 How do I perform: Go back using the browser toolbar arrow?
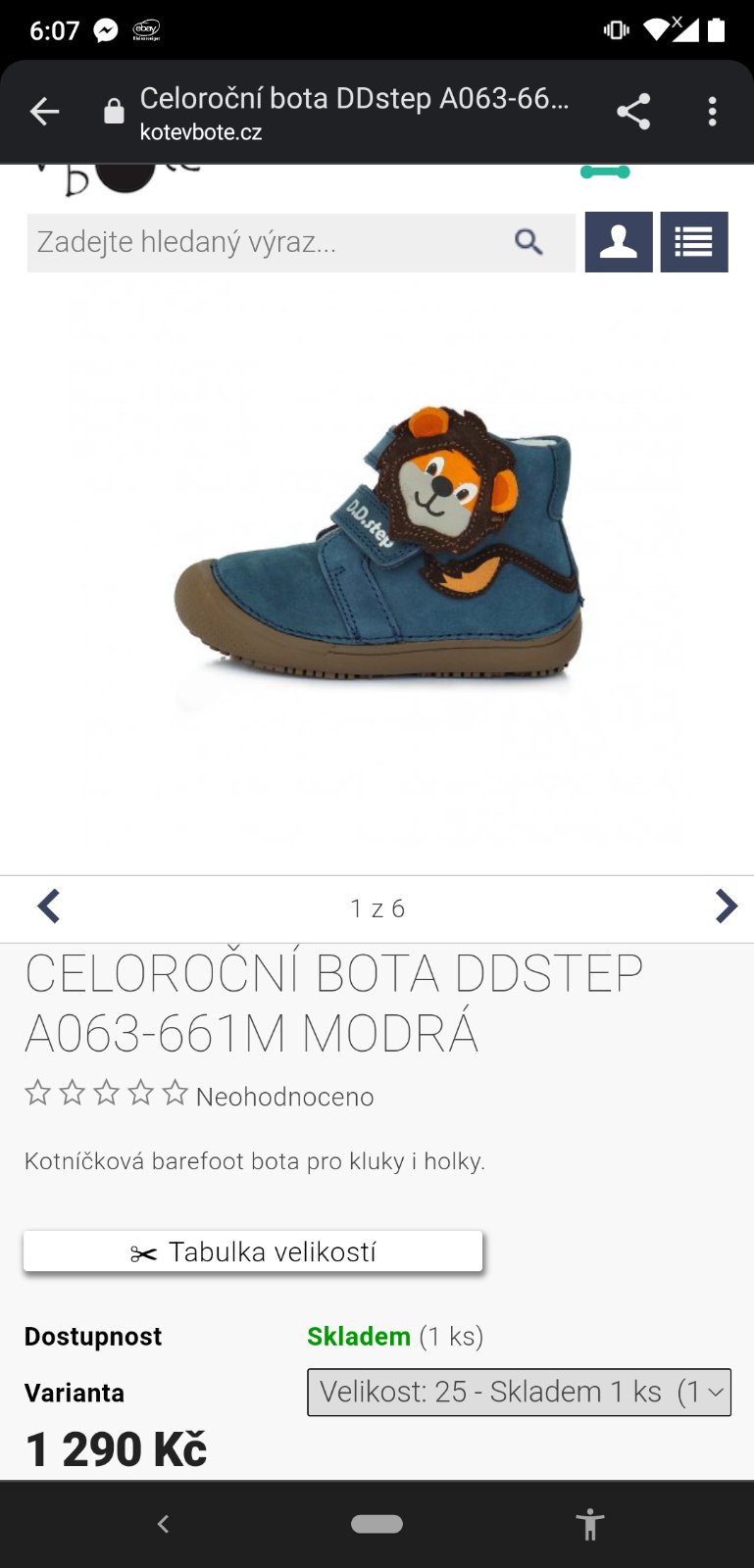pos(45,112)
